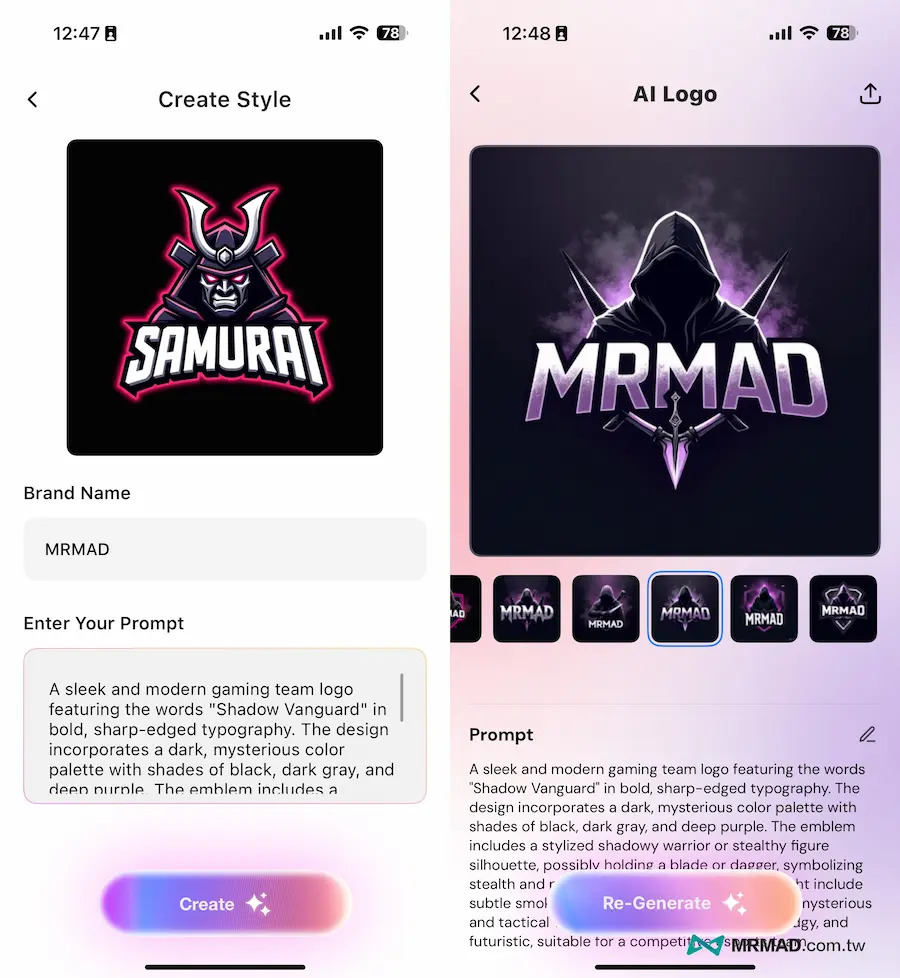Open the Samurai style preview image
The height and width of the screenshot is (978, 900).
[x=225, y=297]
